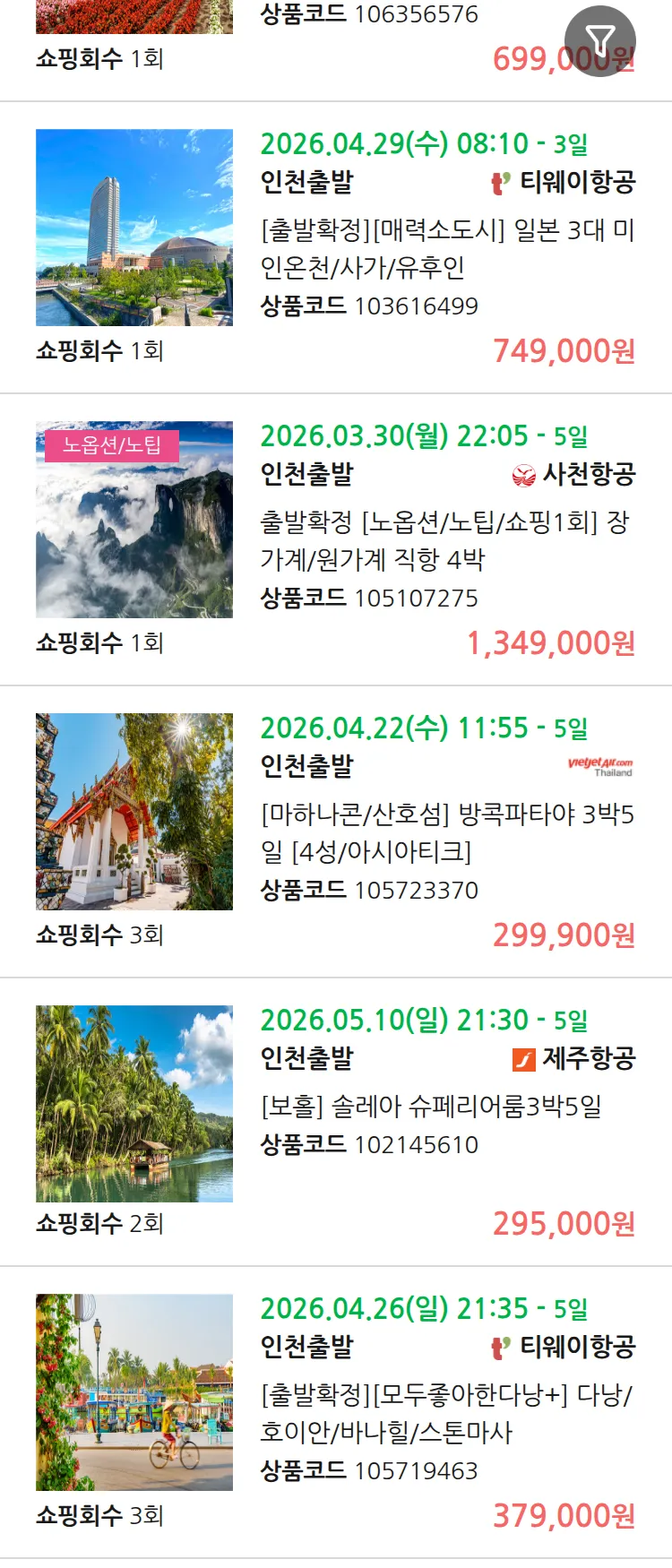Open the 2026.04.29 T'way Japan onsen tour
The height and width of the screenshot is (1568, 672).
[x=446, y=248]
